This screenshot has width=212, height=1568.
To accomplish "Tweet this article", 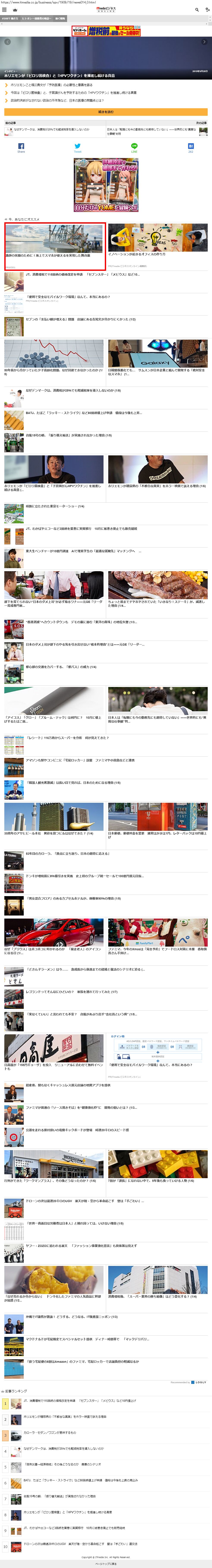I will pyautogui.click(x=77, y=147).
